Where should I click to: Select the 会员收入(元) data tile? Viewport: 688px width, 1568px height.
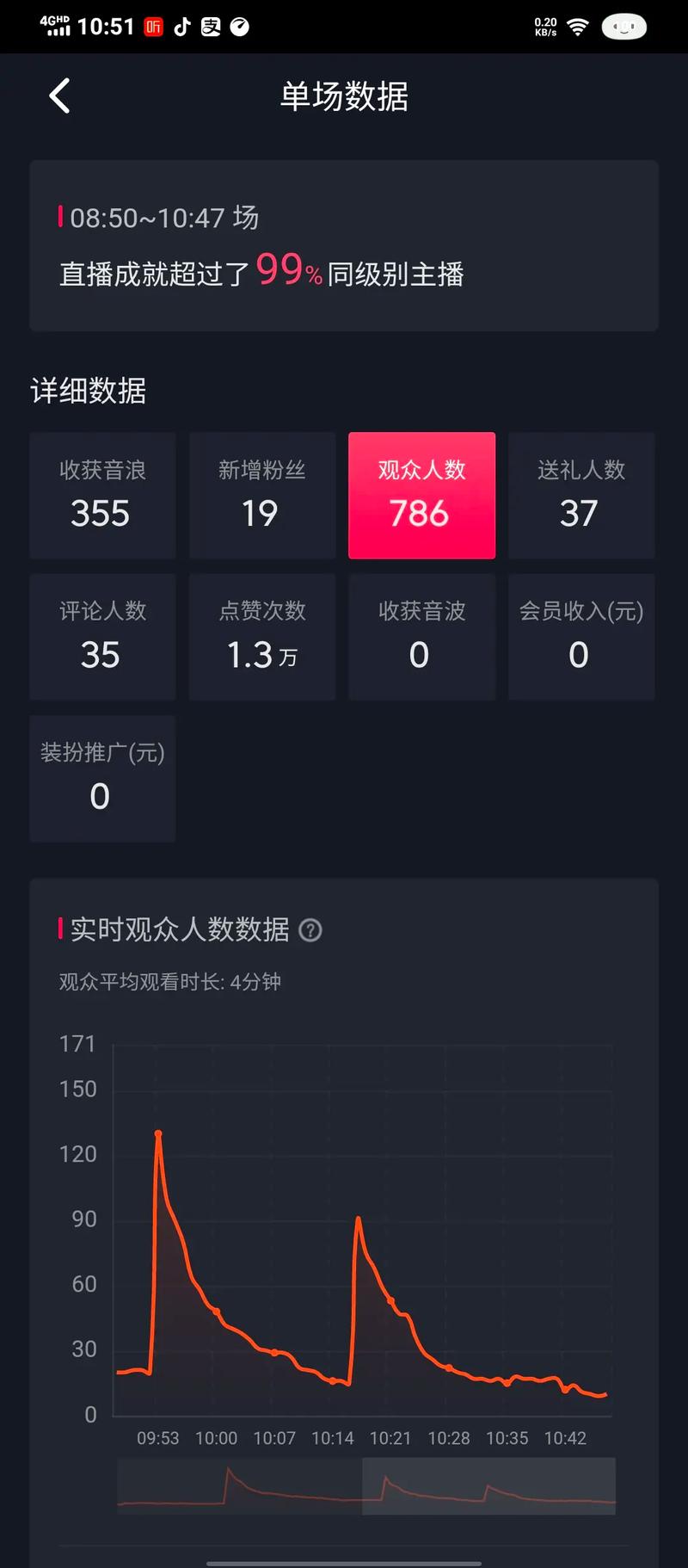point(581,637)
